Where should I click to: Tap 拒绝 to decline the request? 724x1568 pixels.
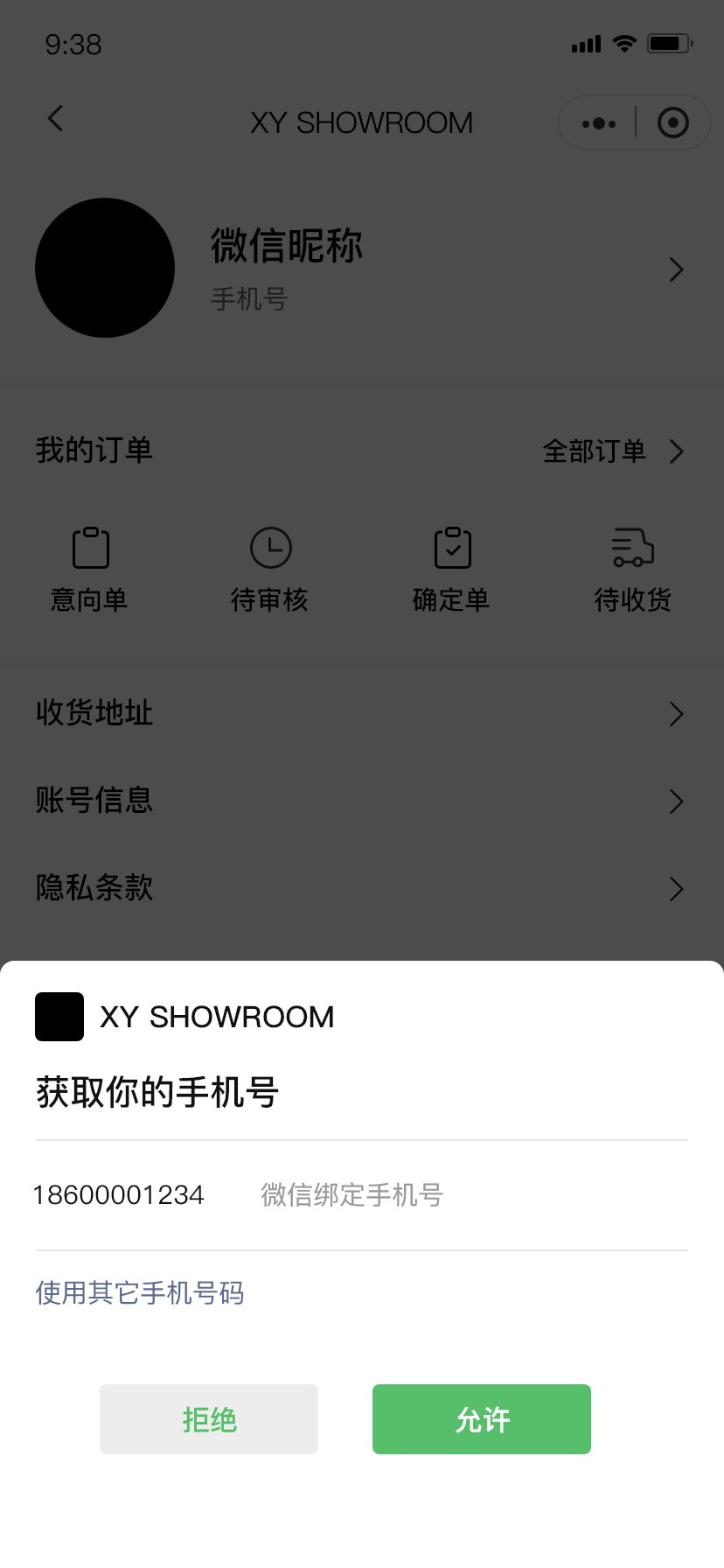click(x=209, y=1418)
